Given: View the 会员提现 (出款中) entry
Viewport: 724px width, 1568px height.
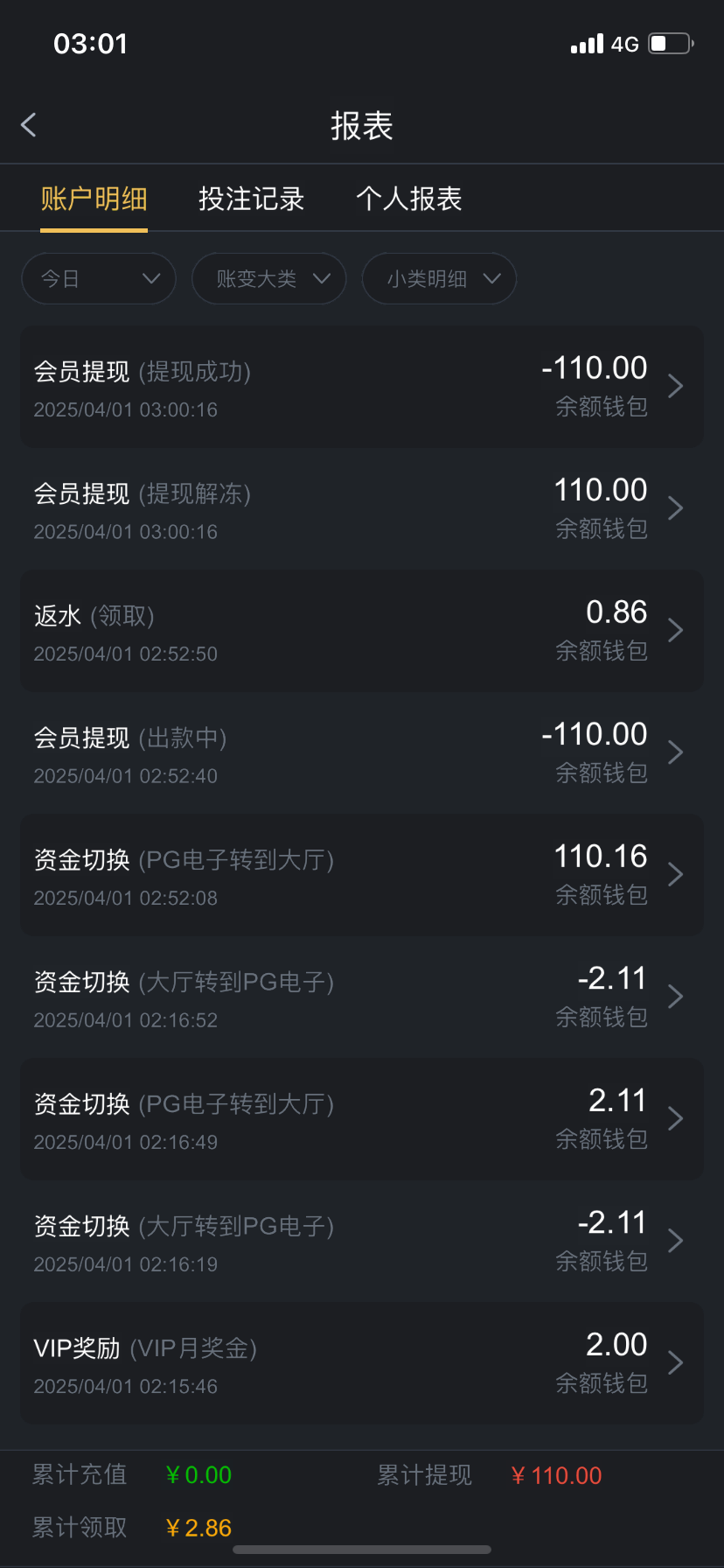Looking at the screenshot, I should click(362, 752).
